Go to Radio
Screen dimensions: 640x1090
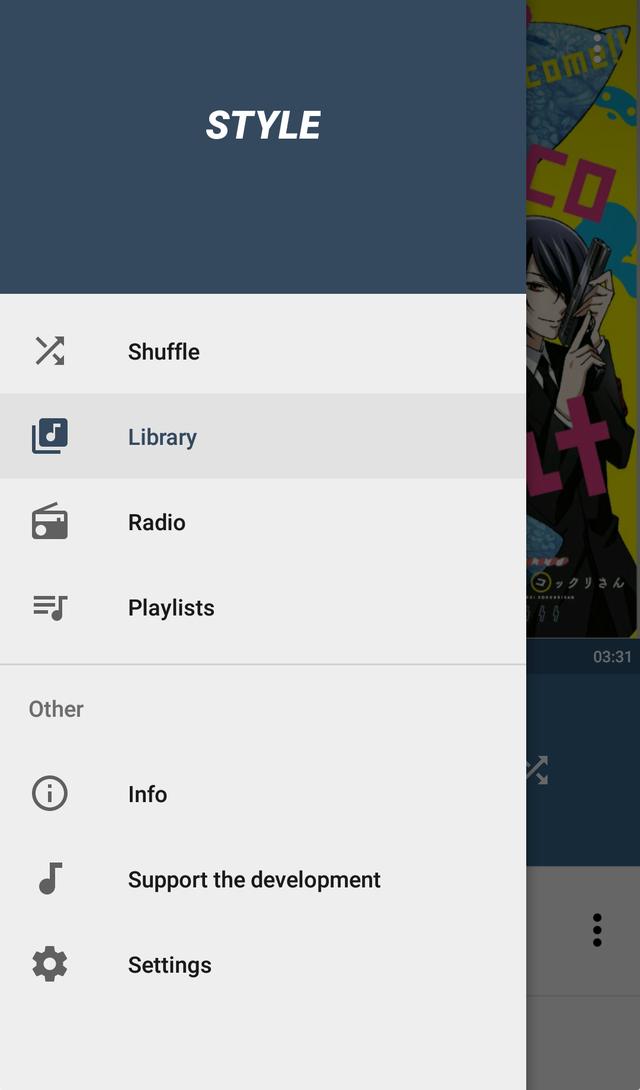[x=263, y=522]
